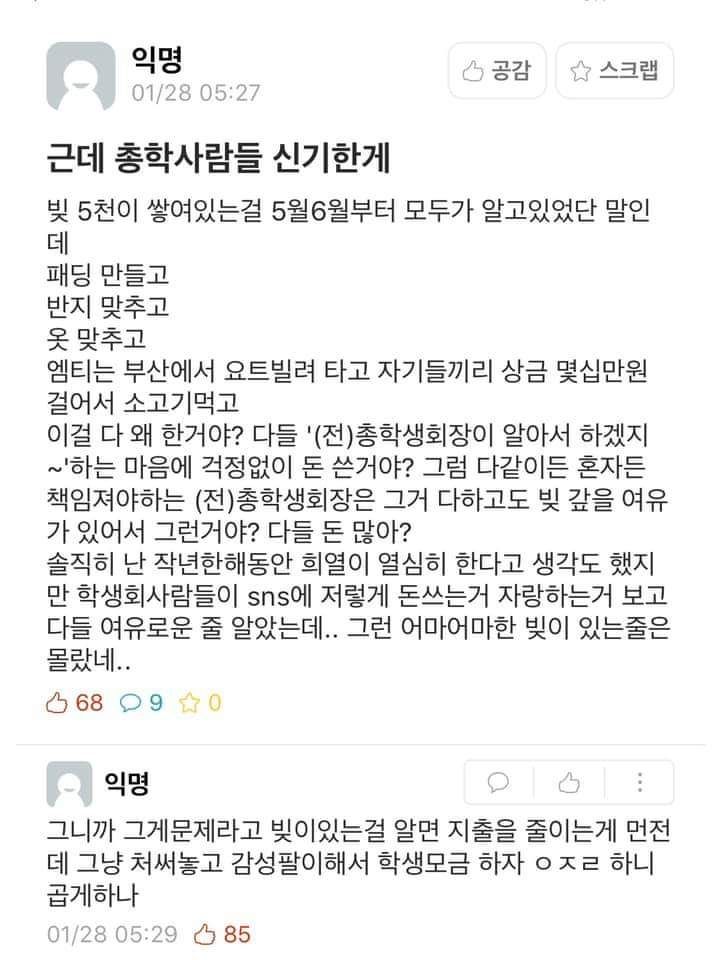Open the comment's three-dot overflow menu

coord(639,782)
